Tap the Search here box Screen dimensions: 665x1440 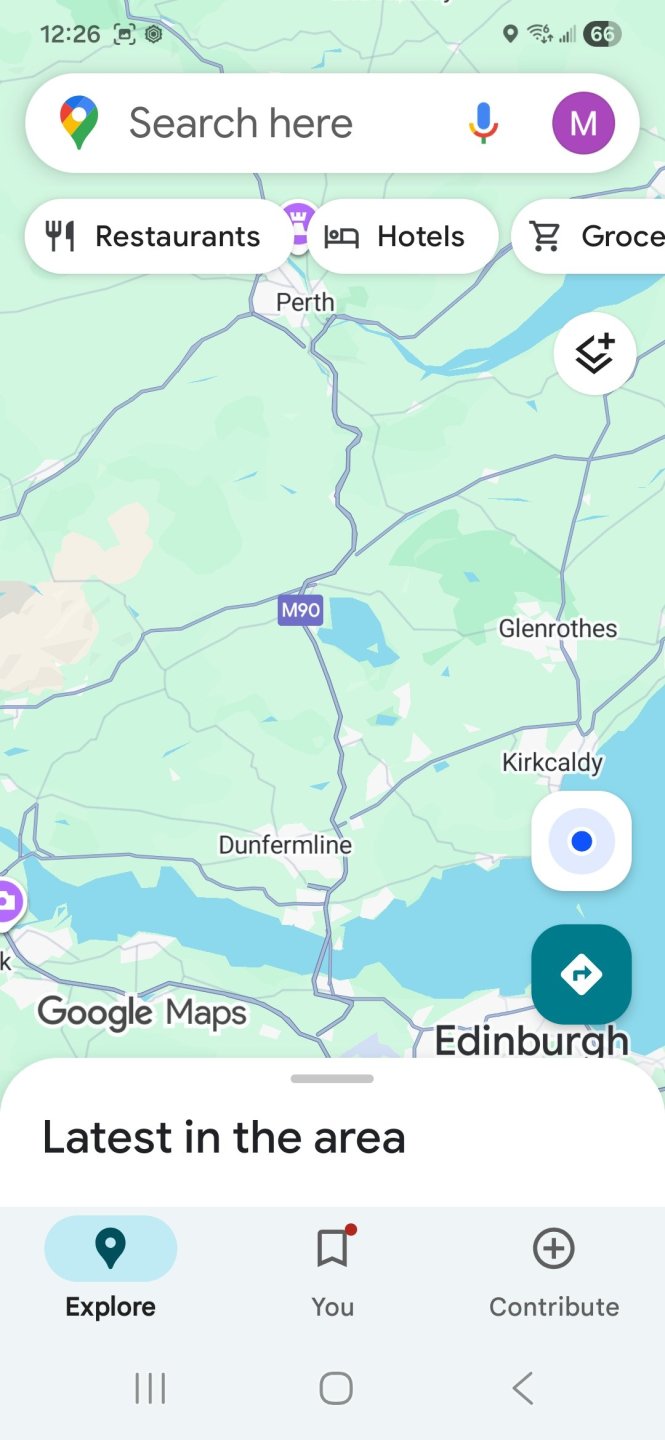click(260, 124)
